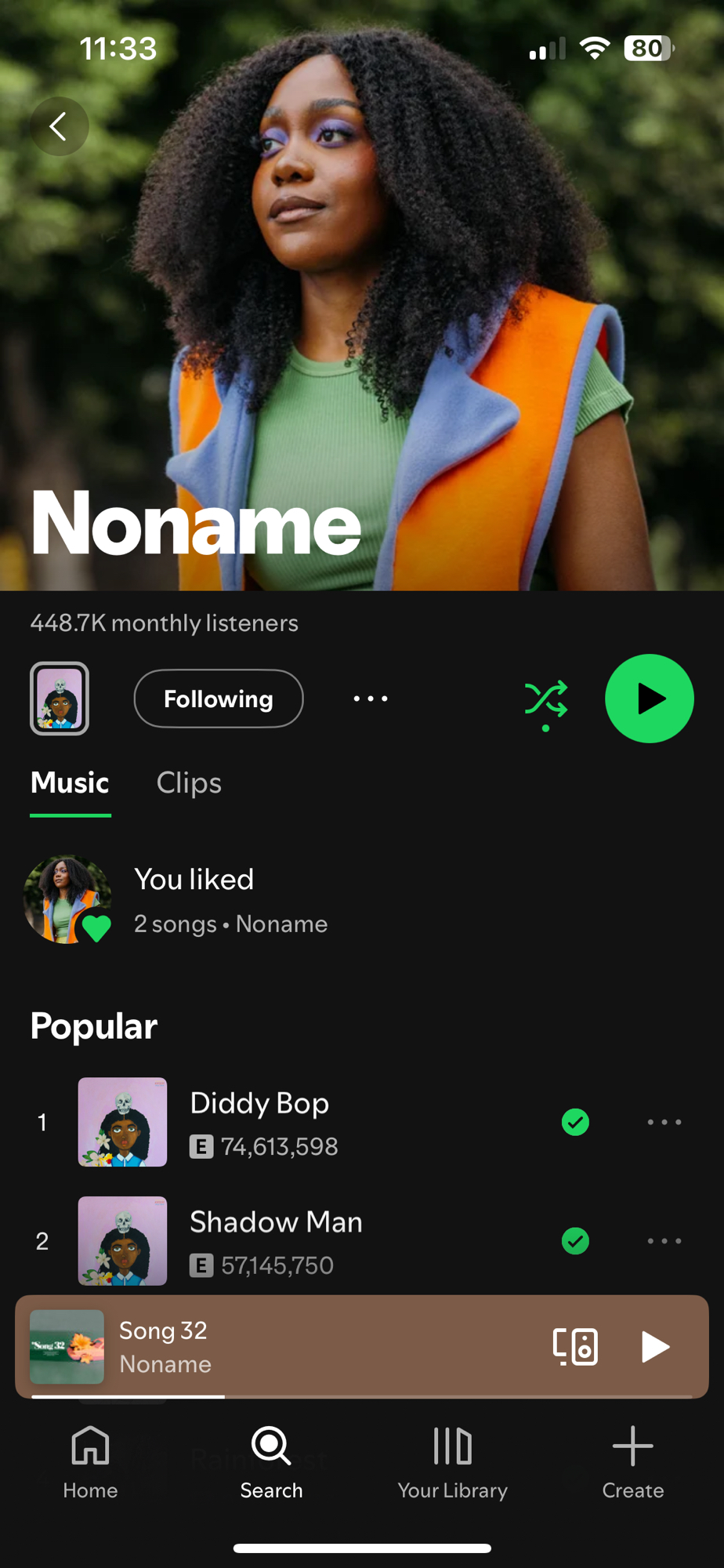The width and height of the screenshot is (724, 1568).
Task: Tap the saved checkmark on Shadow Man
Action: (575, 1241)
